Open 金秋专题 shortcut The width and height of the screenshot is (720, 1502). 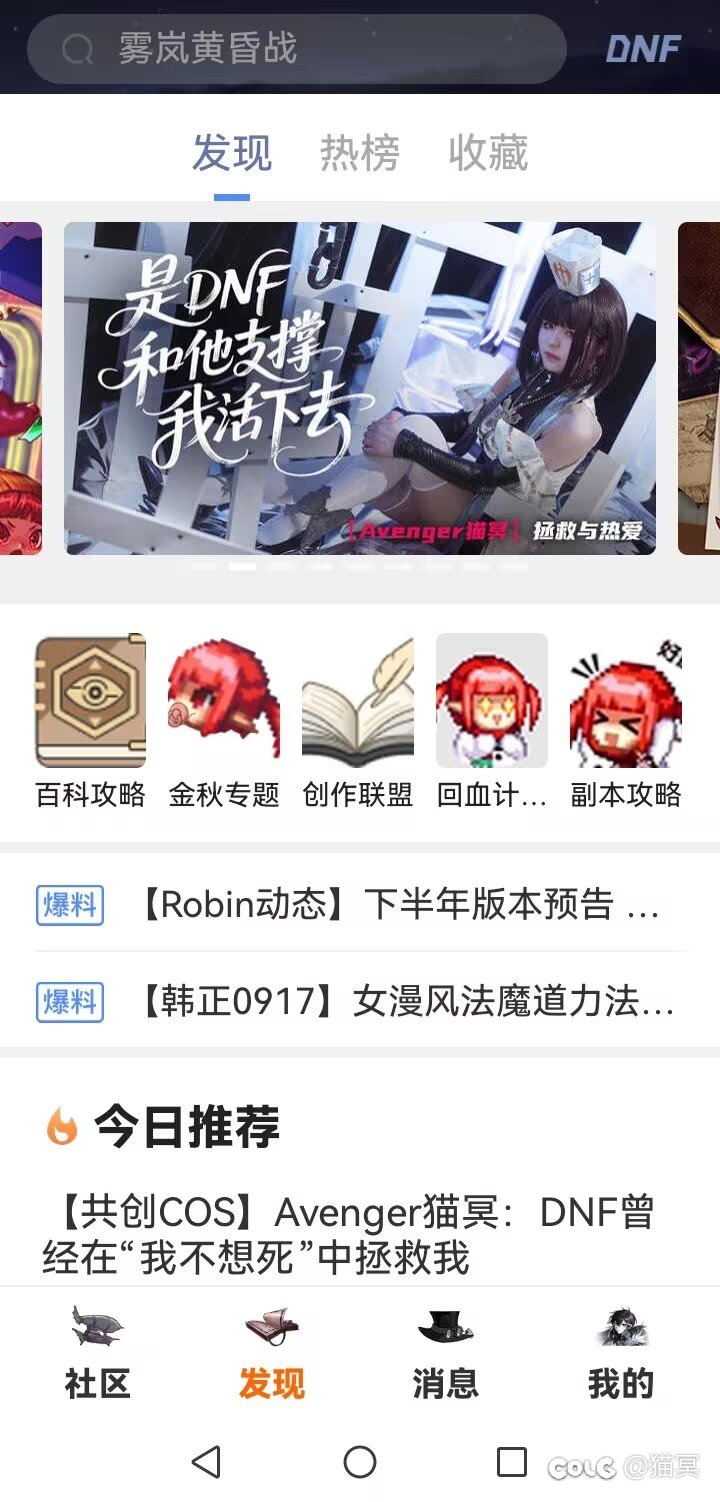pyautogui.click(x=224, y=722)
